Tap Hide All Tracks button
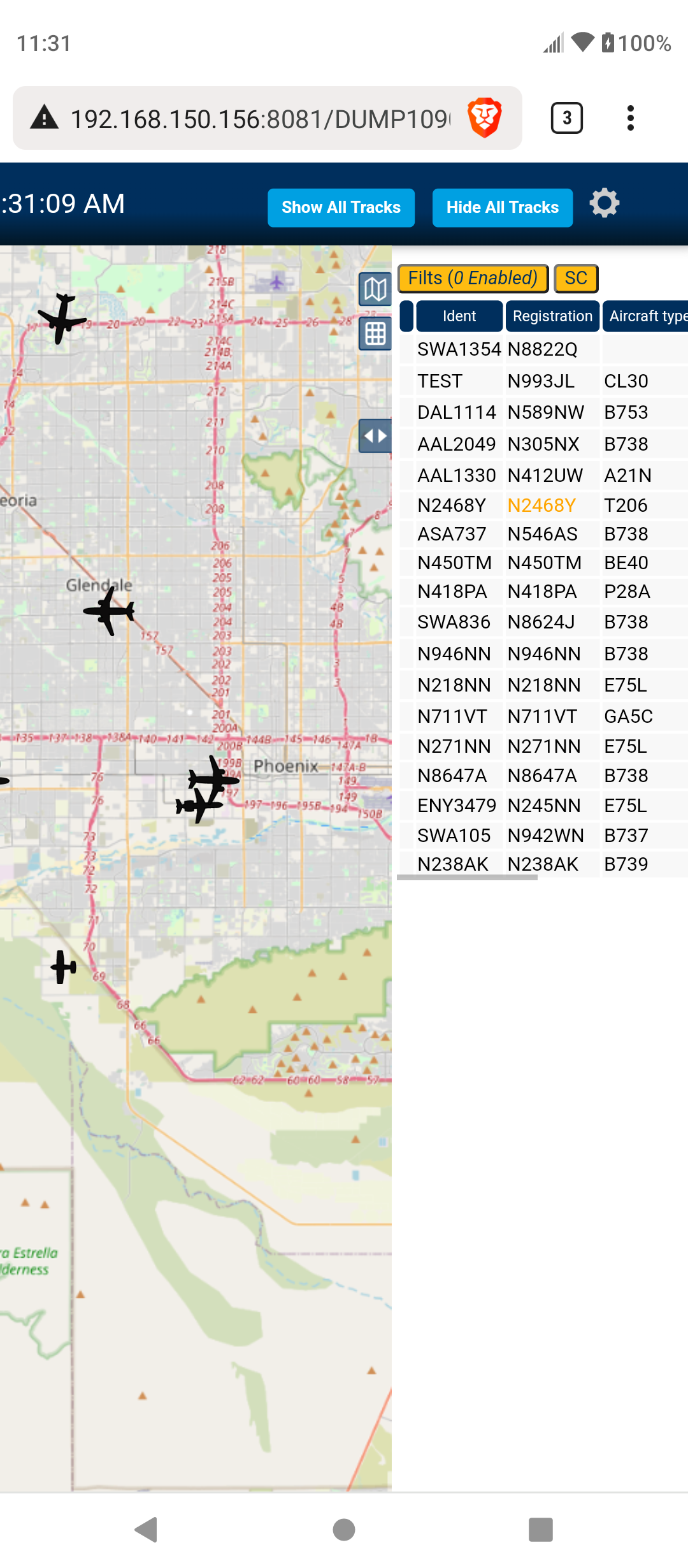The image size is (688, 1568). pyautogui.click(x=503, y=208)
